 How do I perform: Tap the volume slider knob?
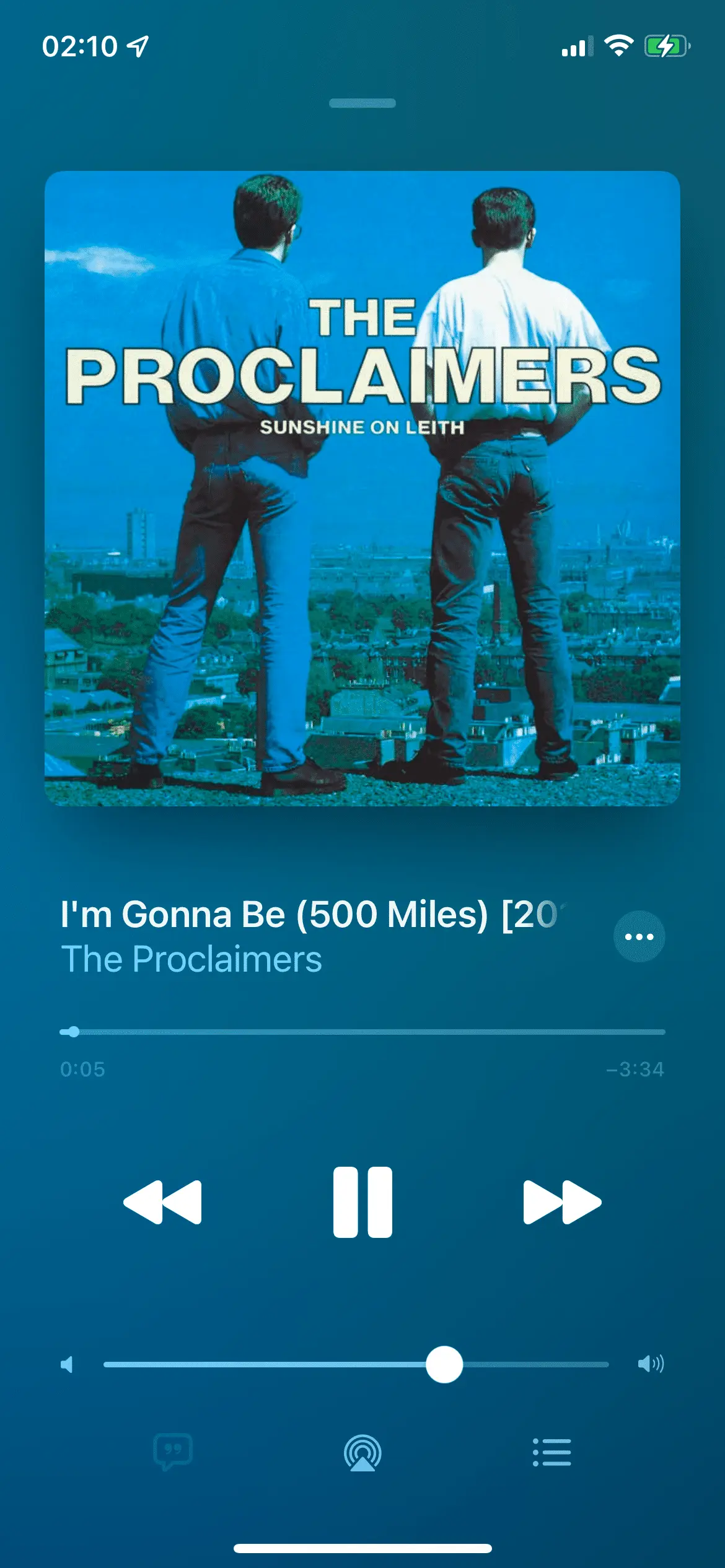tap(444, 1364)
